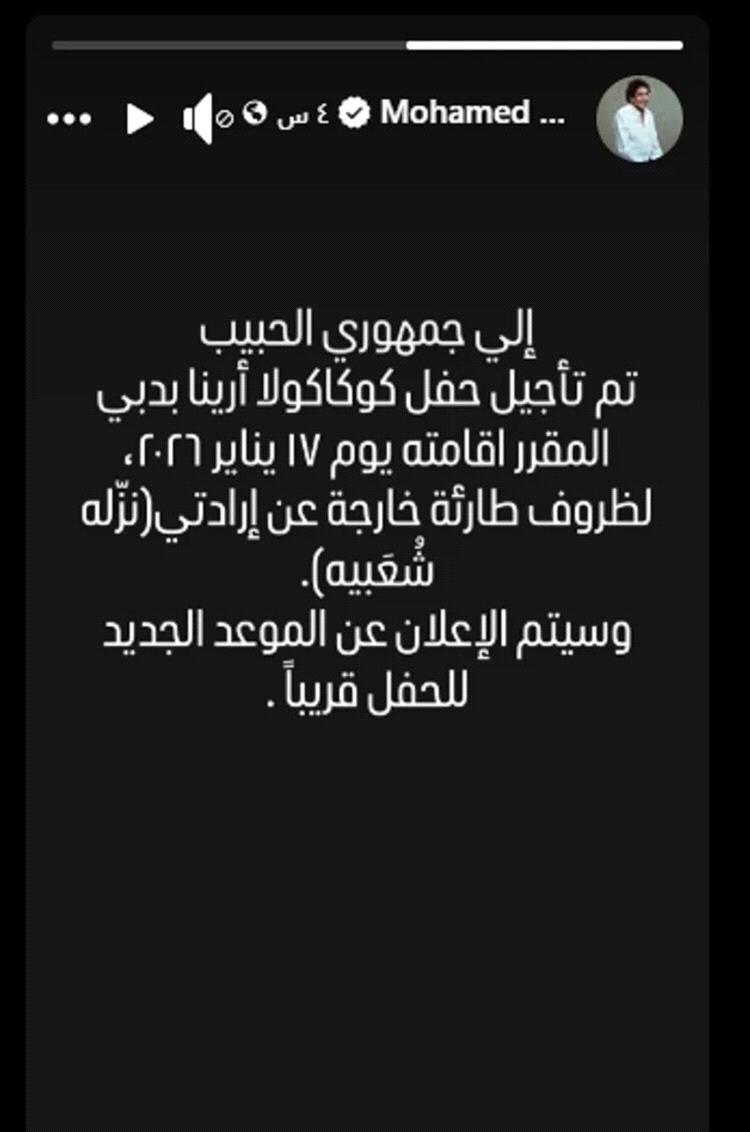750x1132 pixels.
Task: Open Mohamed's profile from the name
Action: pyautogui.click(x=472, y=113)
